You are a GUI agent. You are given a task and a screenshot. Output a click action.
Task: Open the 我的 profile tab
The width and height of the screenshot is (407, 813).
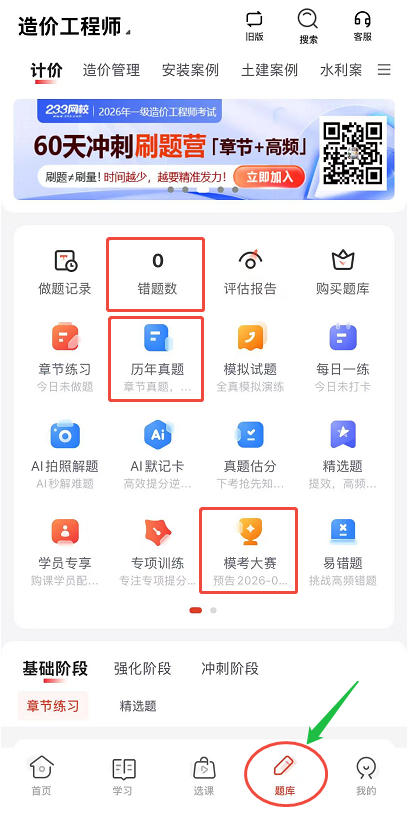click(366, 775)
